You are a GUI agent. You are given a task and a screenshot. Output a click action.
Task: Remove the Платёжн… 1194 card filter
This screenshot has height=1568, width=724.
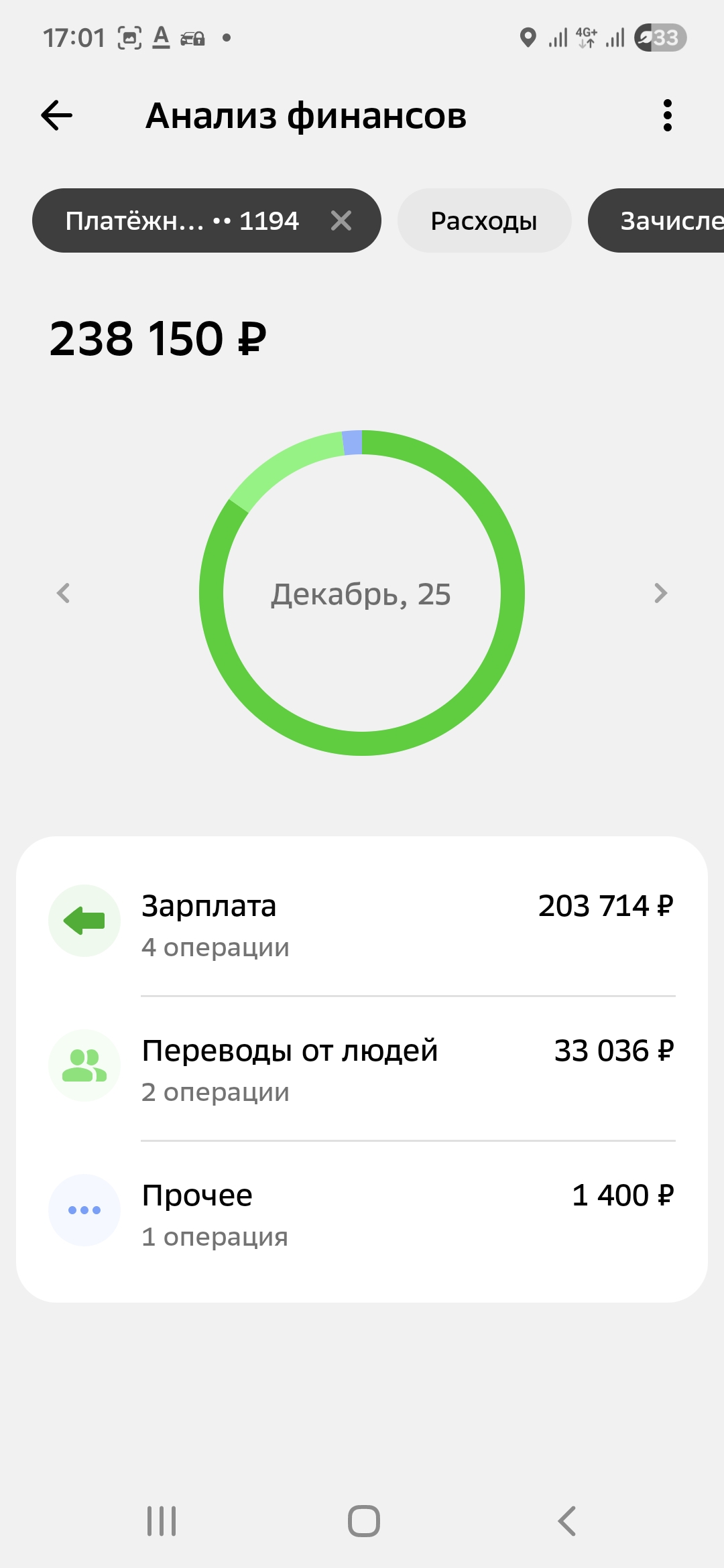(x=341, y=220)
